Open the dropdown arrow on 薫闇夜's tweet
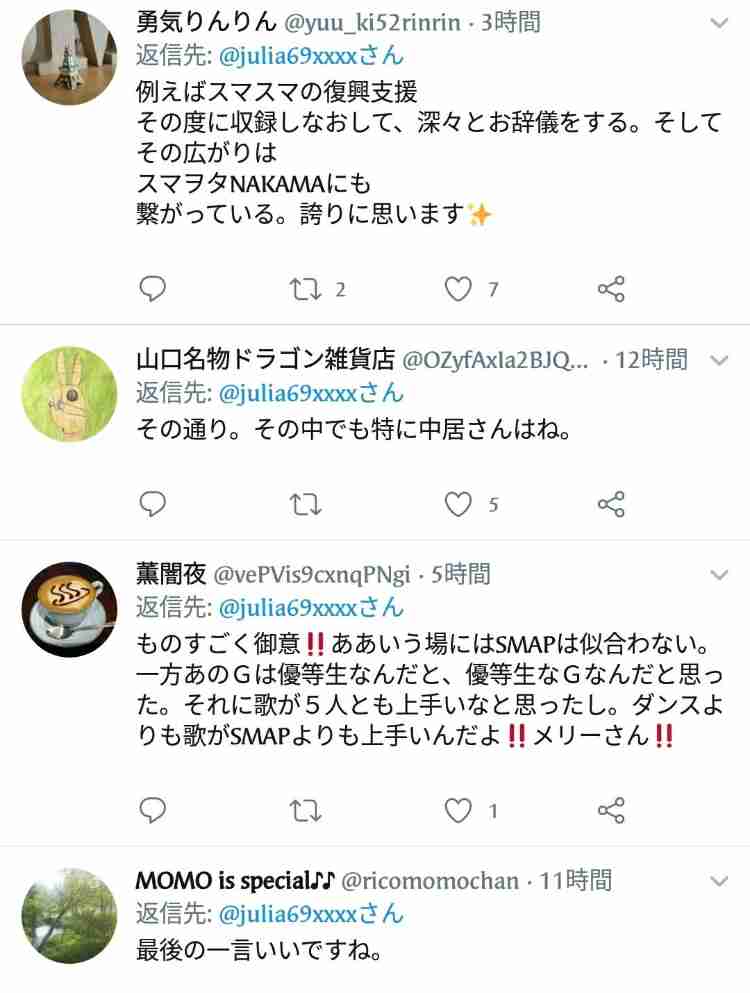The width and height of the screenshot is (750, 993). pyautogui.click(x=720, y=574)
